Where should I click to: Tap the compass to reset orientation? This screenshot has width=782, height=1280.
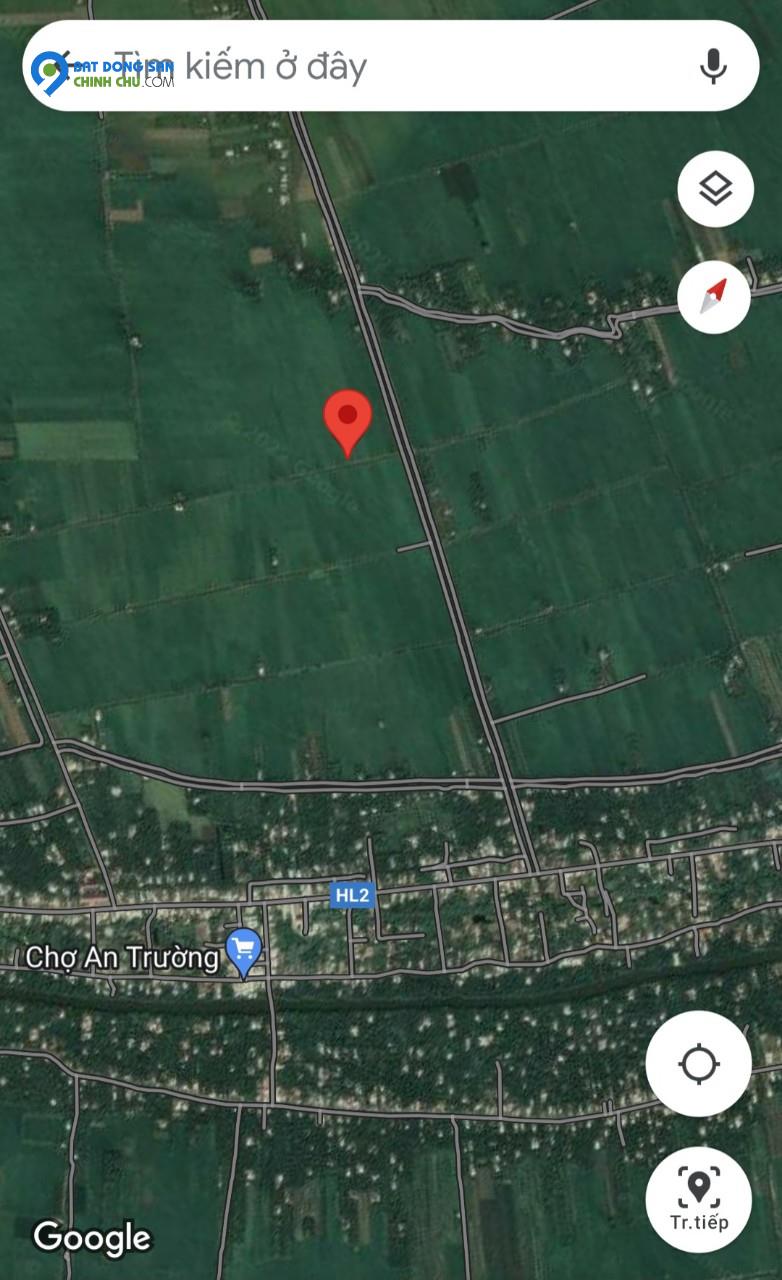pyautogui.click(x=713, y=297)
